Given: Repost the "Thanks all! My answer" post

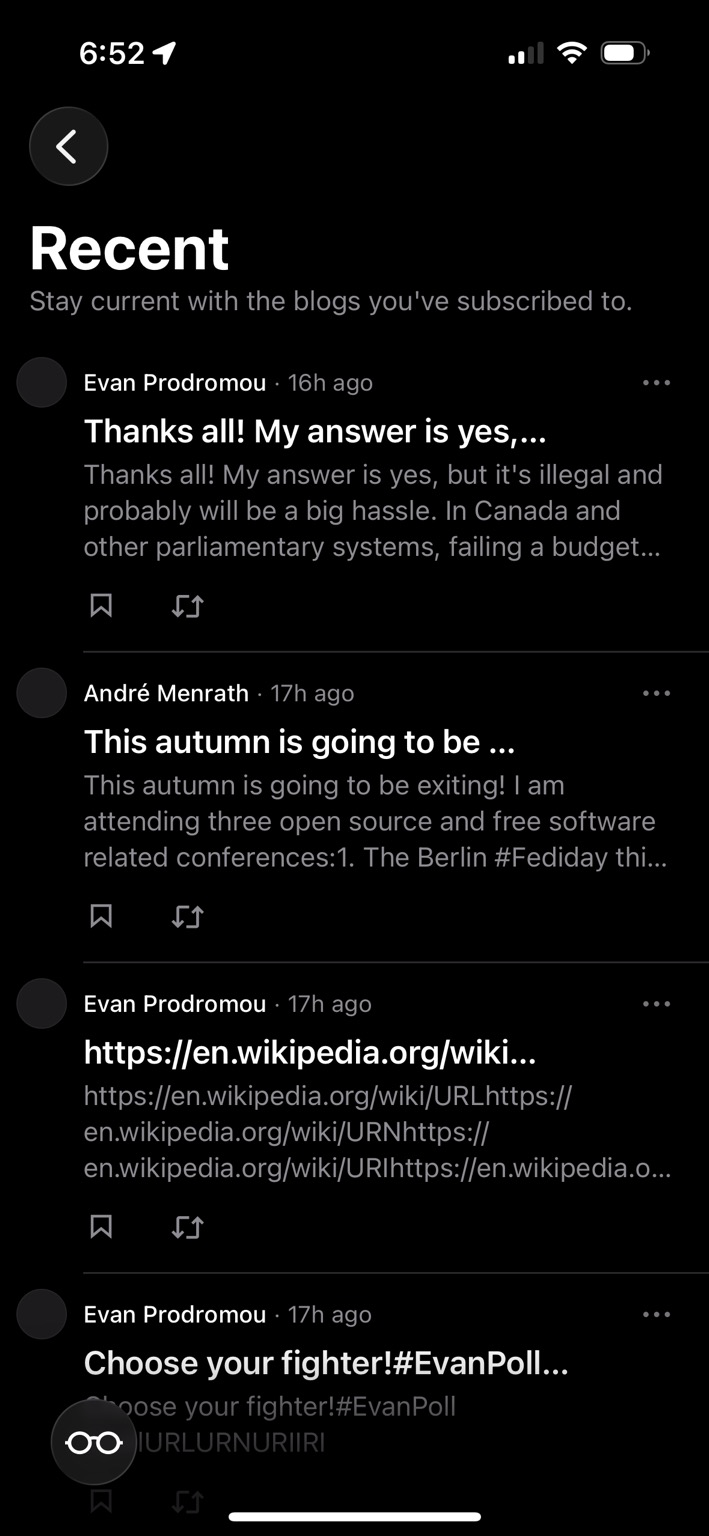Looking at the screenshot, I should pyautogui.click(x=187, y=606).
